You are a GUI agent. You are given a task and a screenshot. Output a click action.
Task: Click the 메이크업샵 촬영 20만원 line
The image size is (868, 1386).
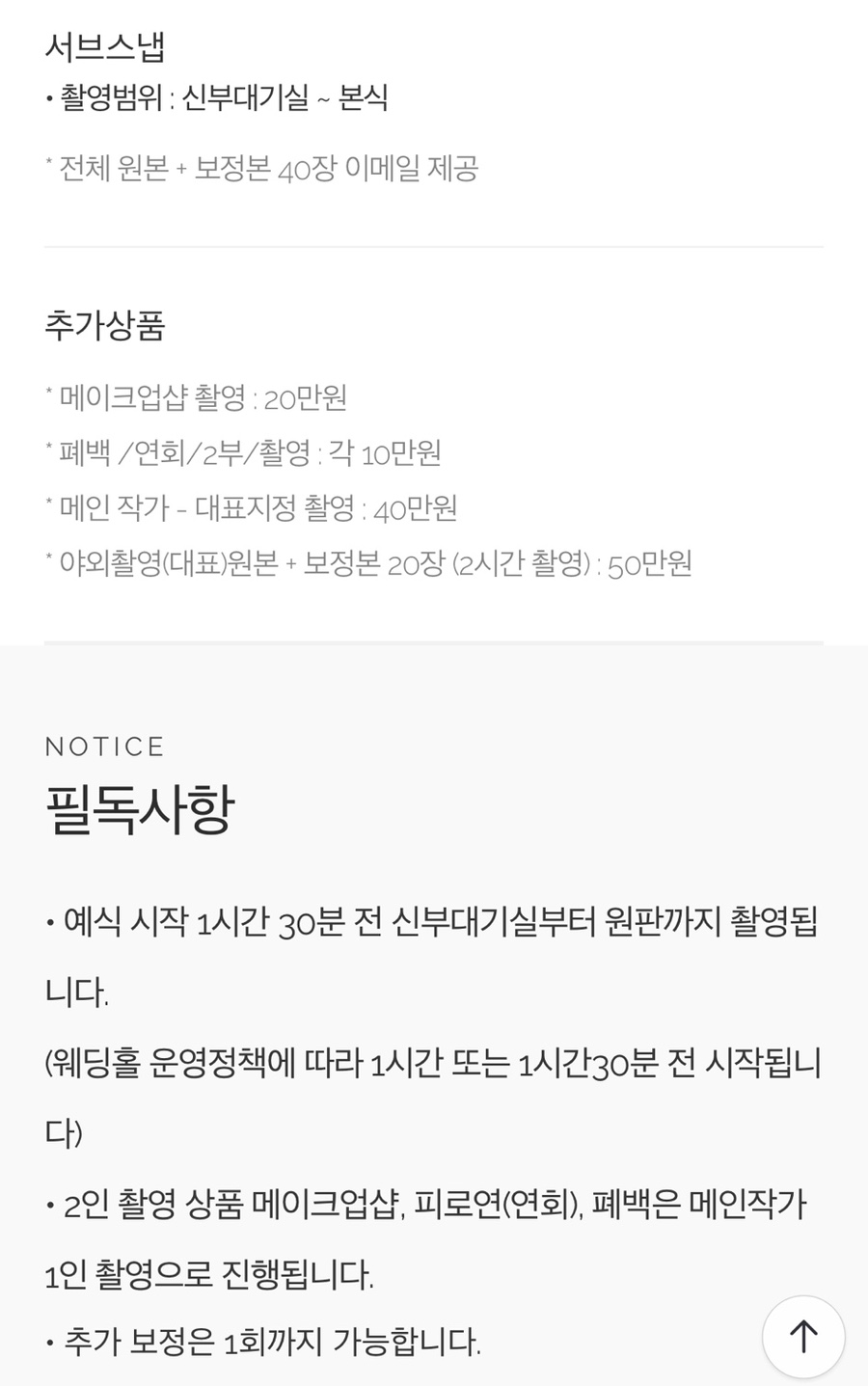click(x=198, y=398)
